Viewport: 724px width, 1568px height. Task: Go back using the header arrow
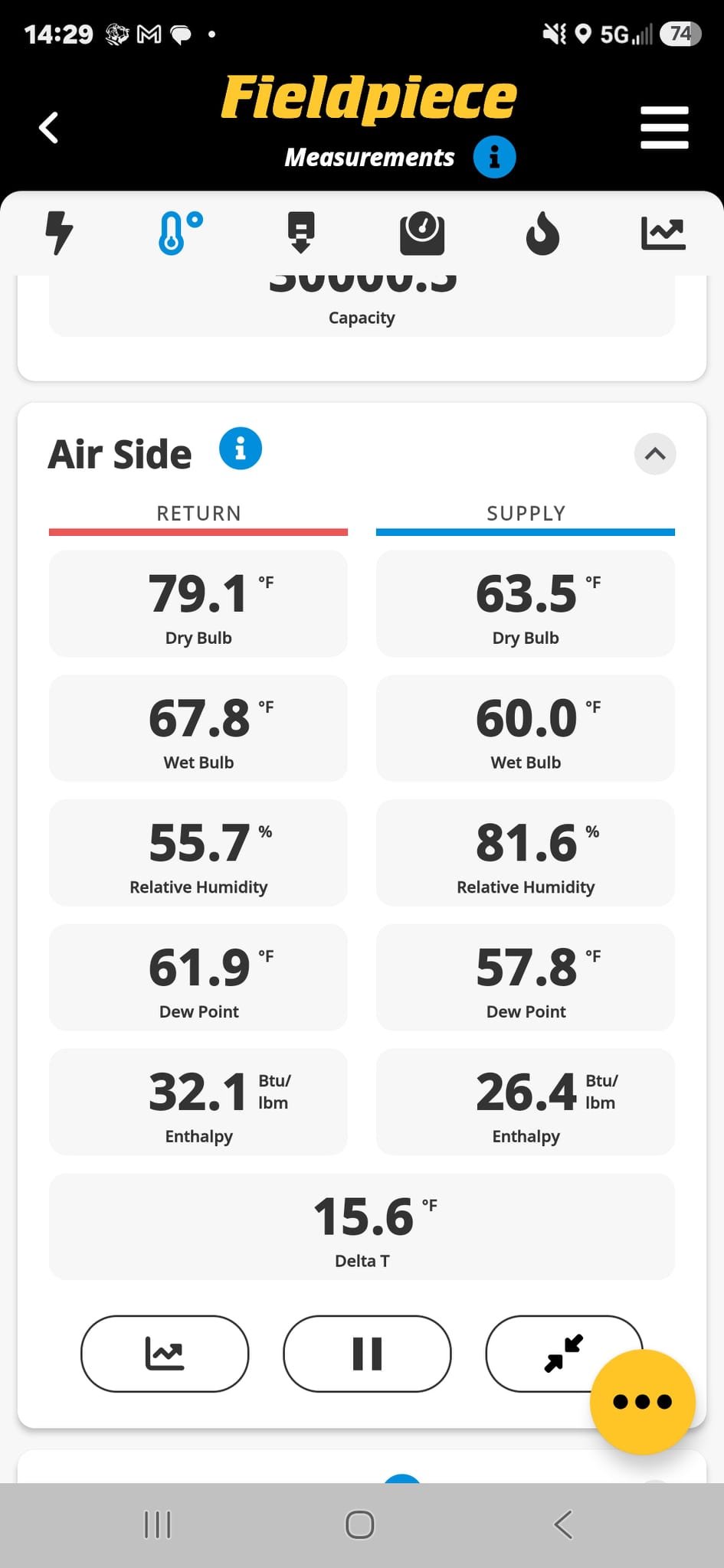point(48,128)
